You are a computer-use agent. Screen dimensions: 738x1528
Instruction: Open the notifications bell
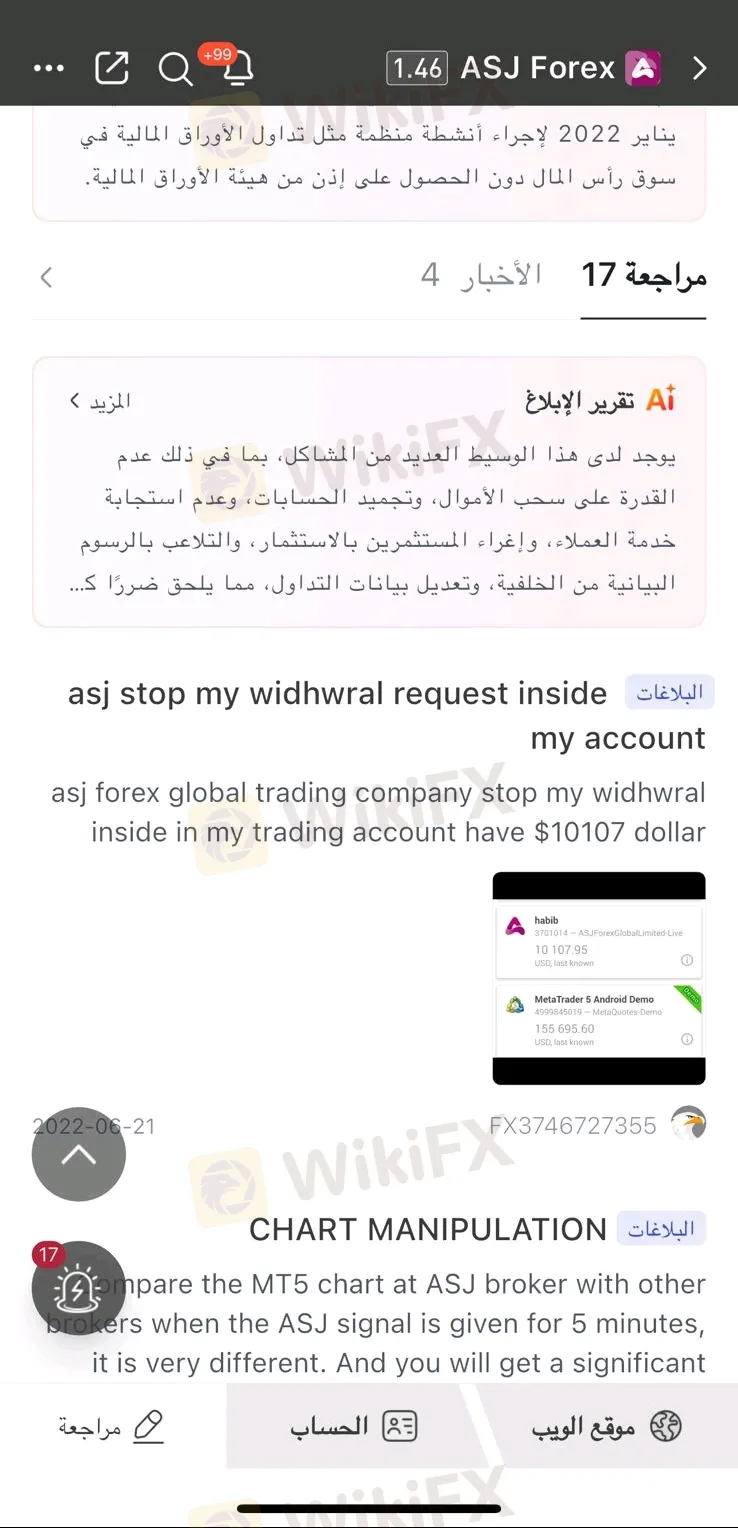[237, 67]
